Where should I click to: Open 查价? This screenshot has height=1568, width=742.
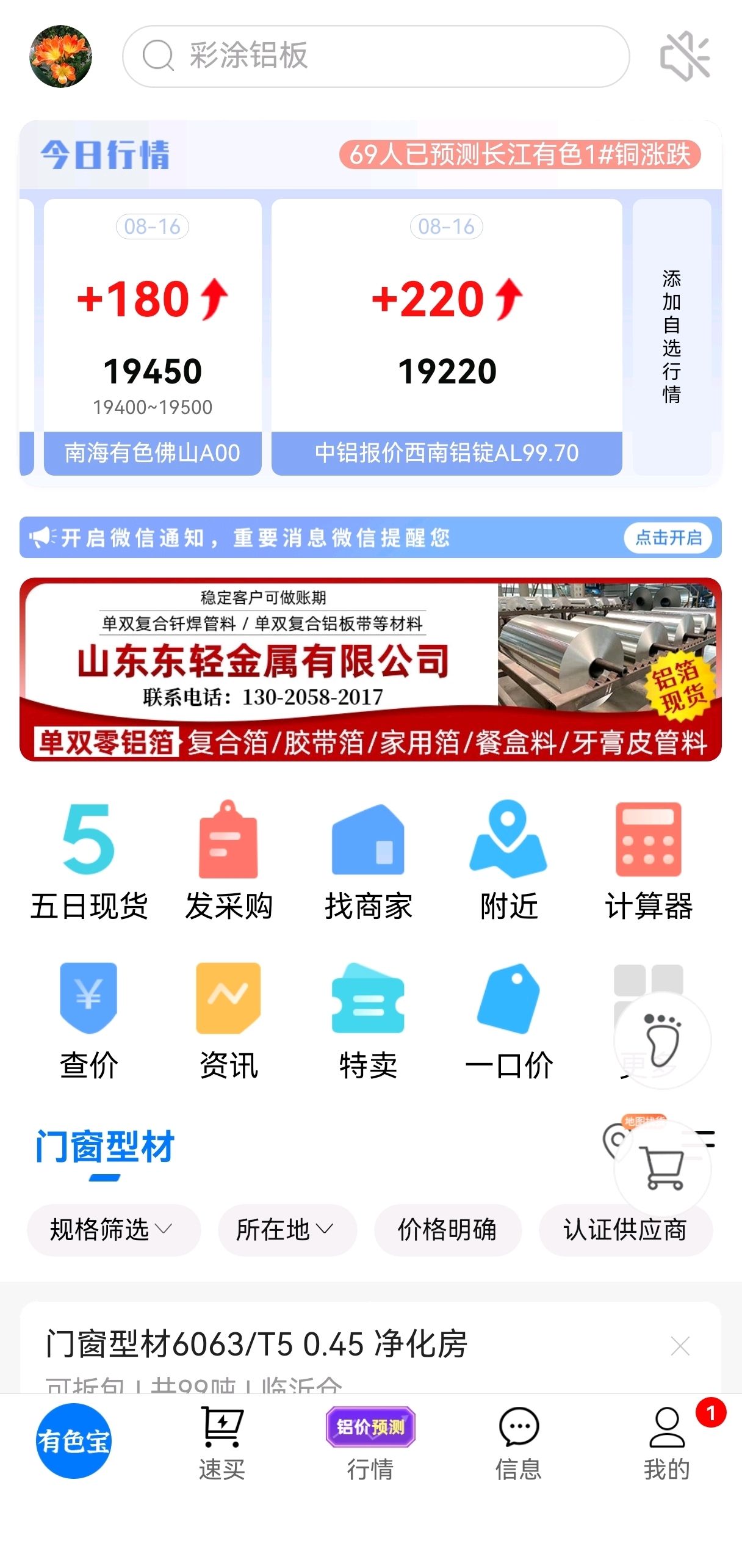[89, 1020]
